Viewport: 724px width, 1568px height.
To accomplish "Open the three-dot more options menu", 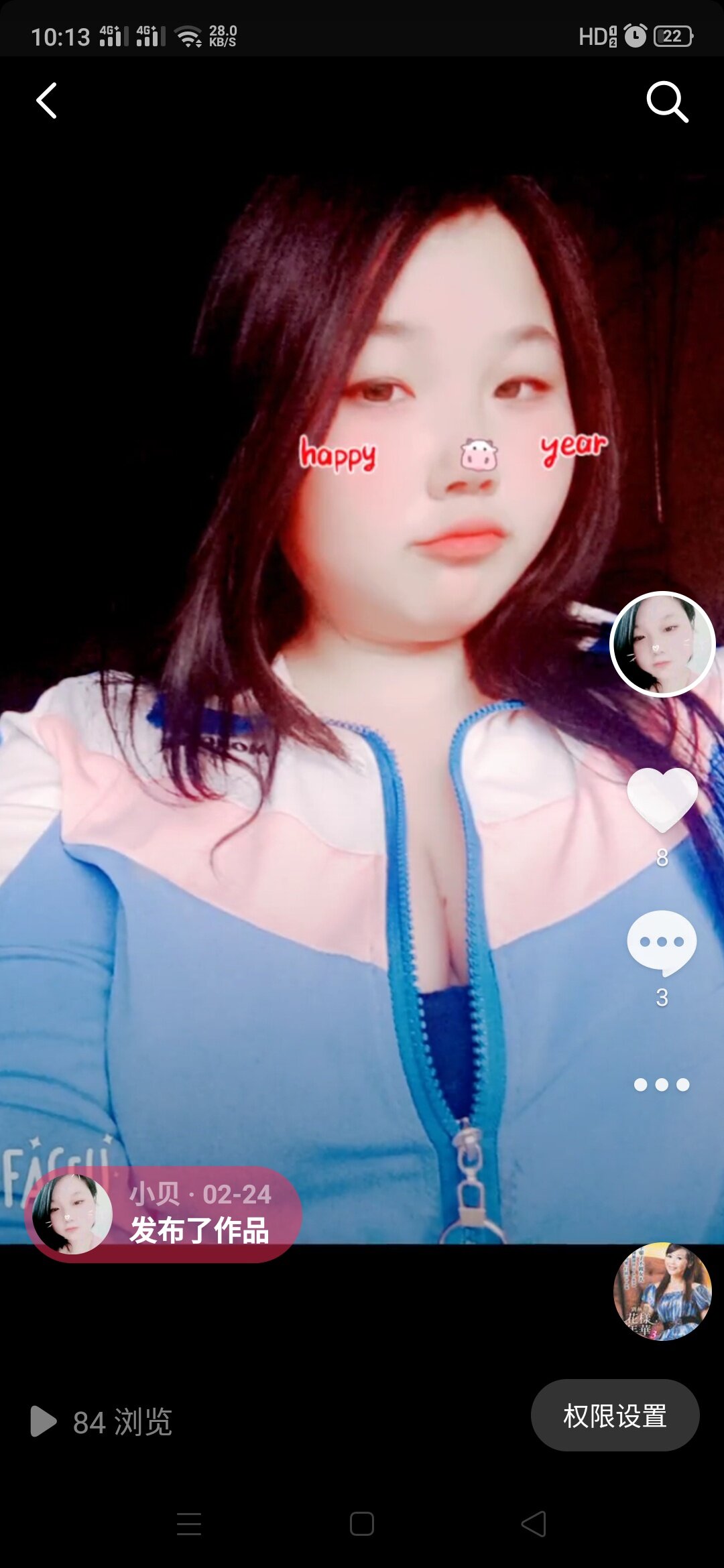I will click(x=662, y=1085).
